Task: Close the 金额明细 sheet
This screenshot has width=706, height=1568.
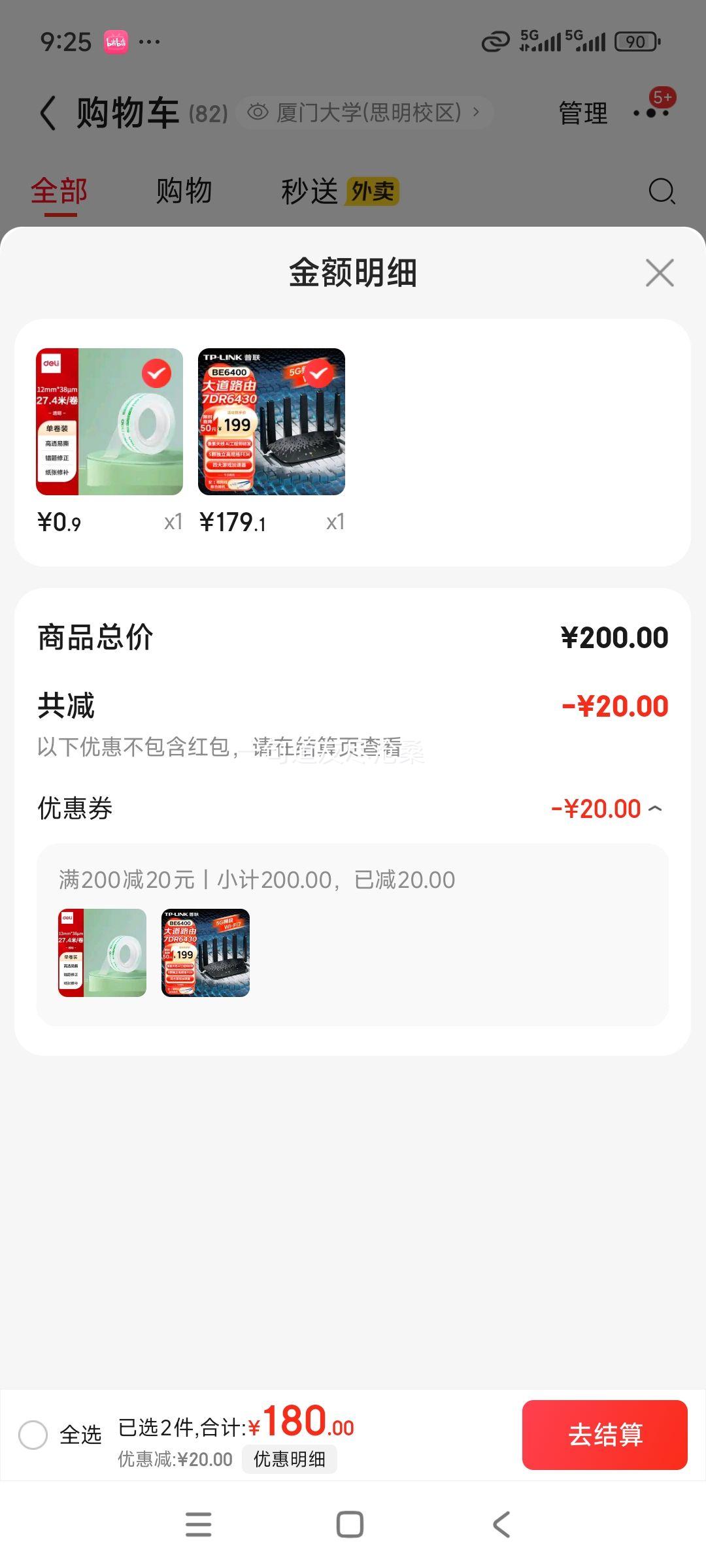Action: click(x=660, y=272)
